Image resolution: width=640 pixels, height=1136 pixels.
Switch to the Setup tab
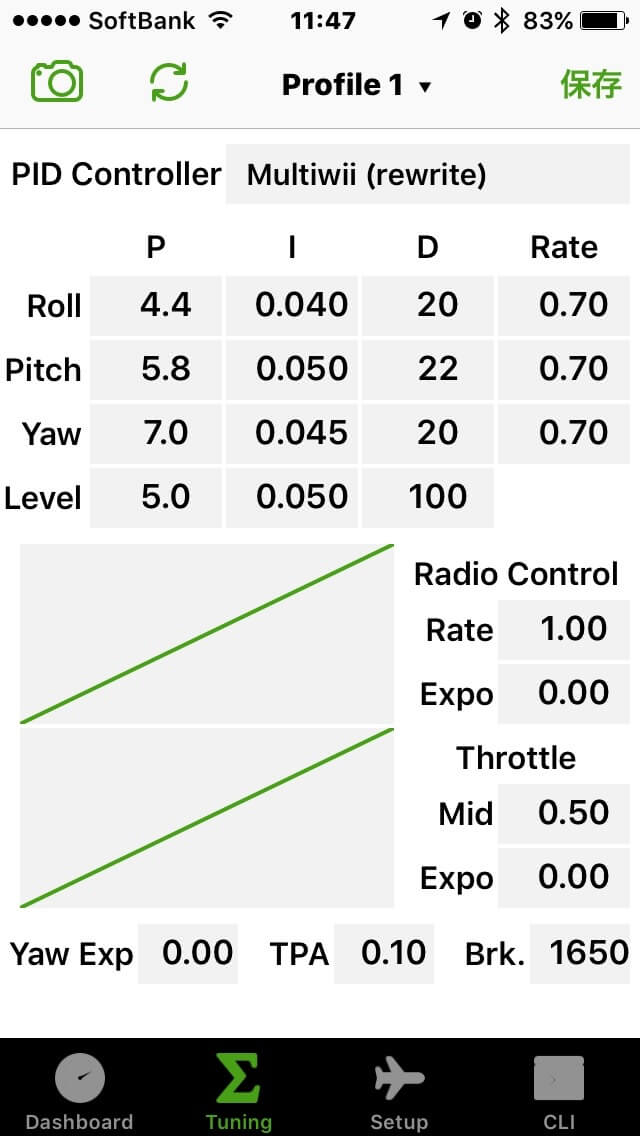coord(399,1092)
